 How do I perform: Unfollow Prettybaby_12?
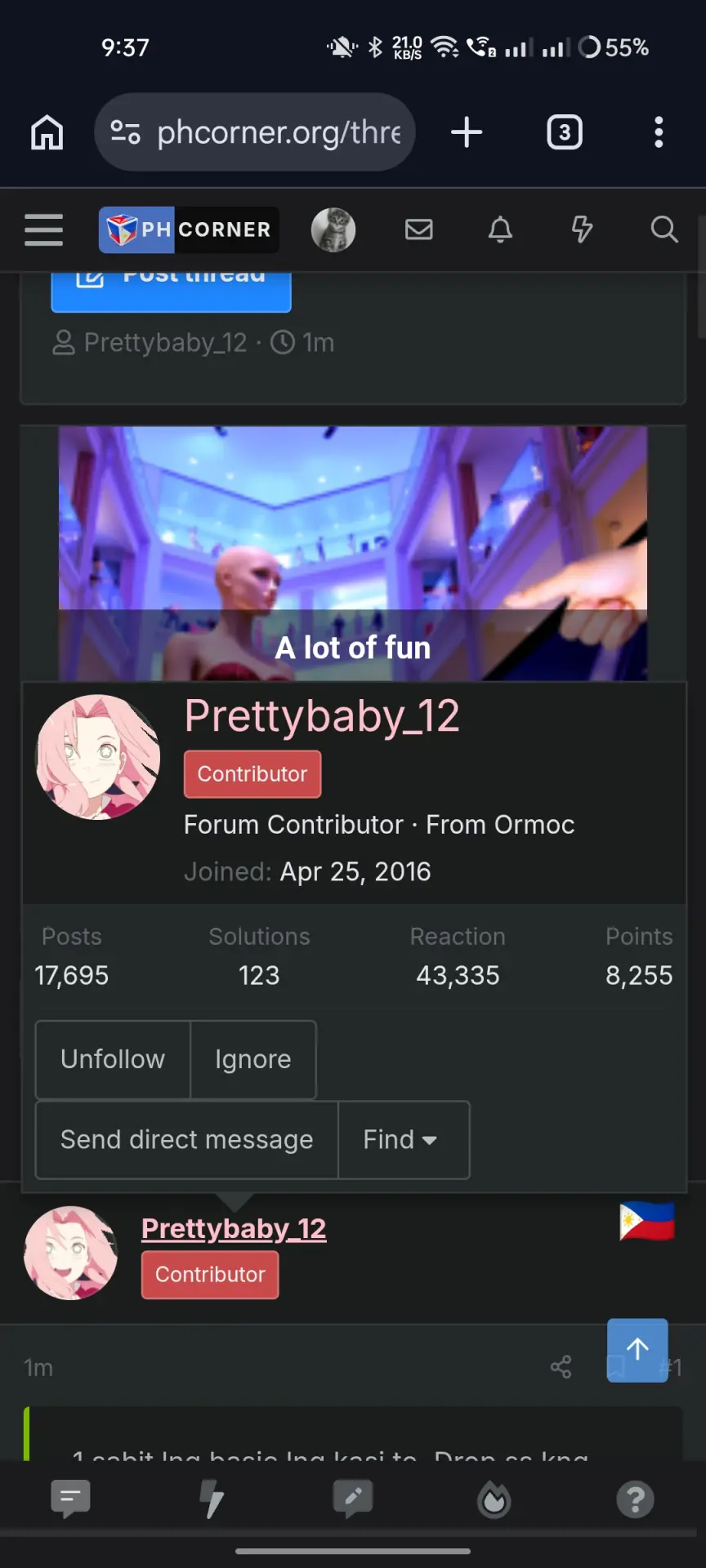(x=113, y=1059)
